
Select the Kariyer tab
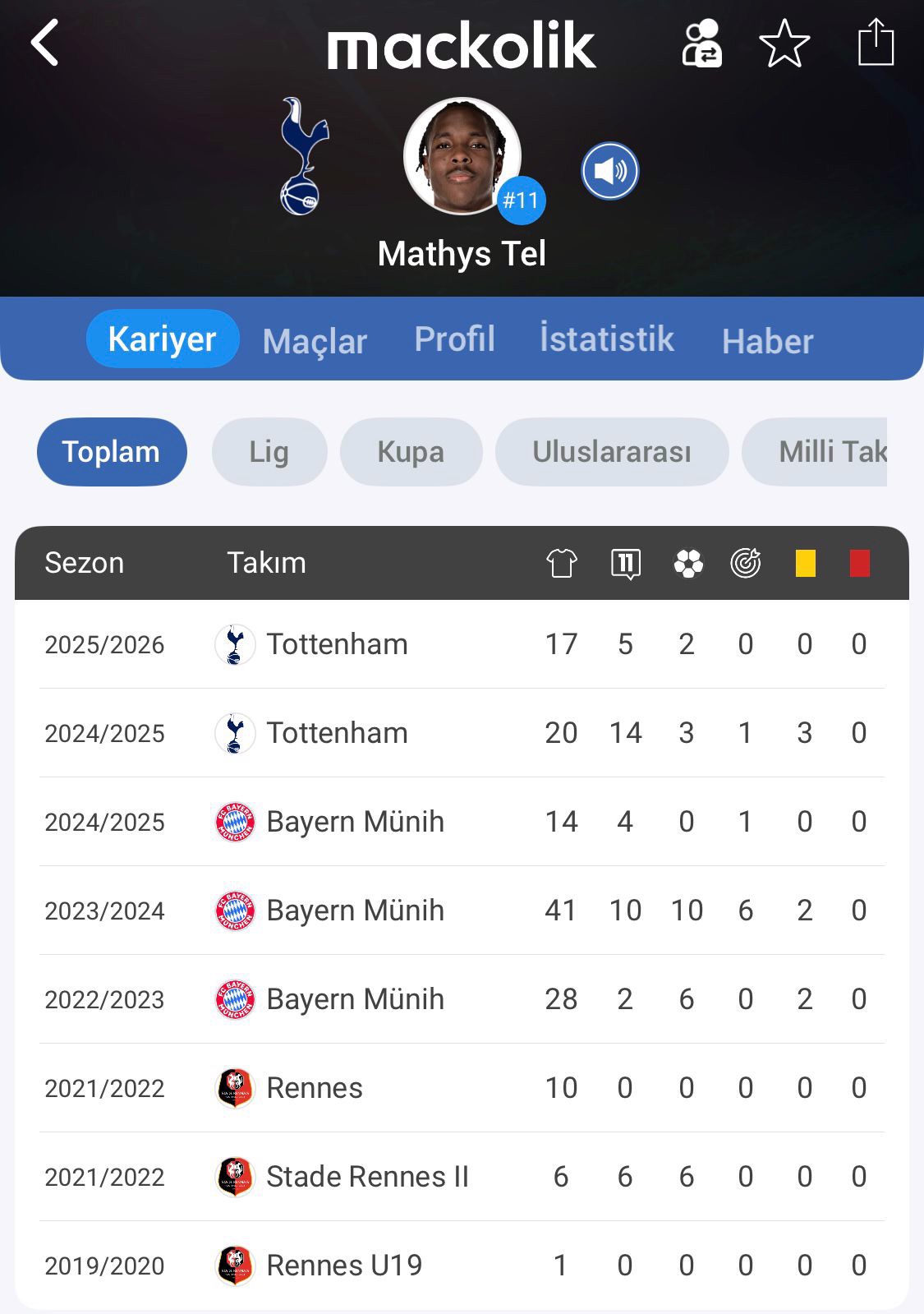click(x=162, y=339)
